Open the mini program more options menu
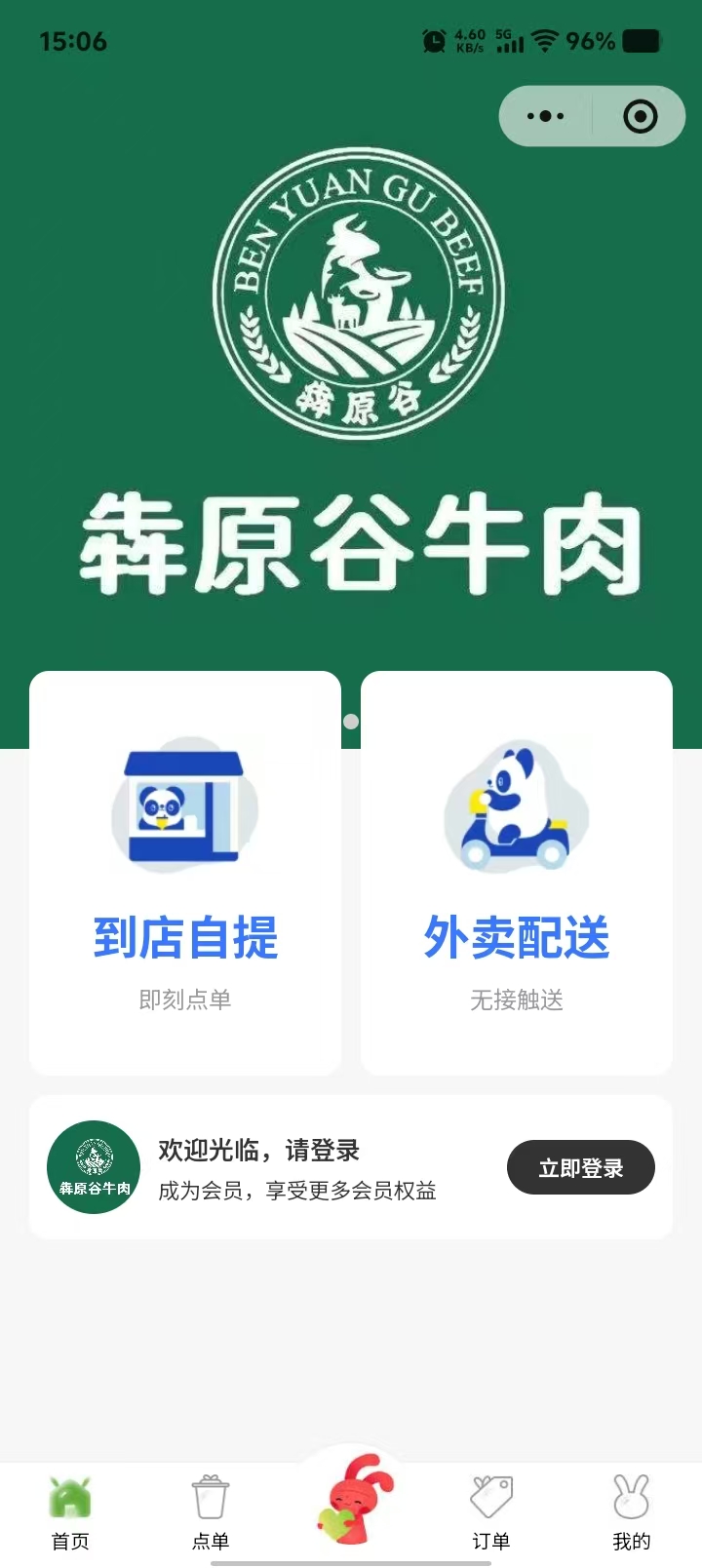 [x=545, y=116]
